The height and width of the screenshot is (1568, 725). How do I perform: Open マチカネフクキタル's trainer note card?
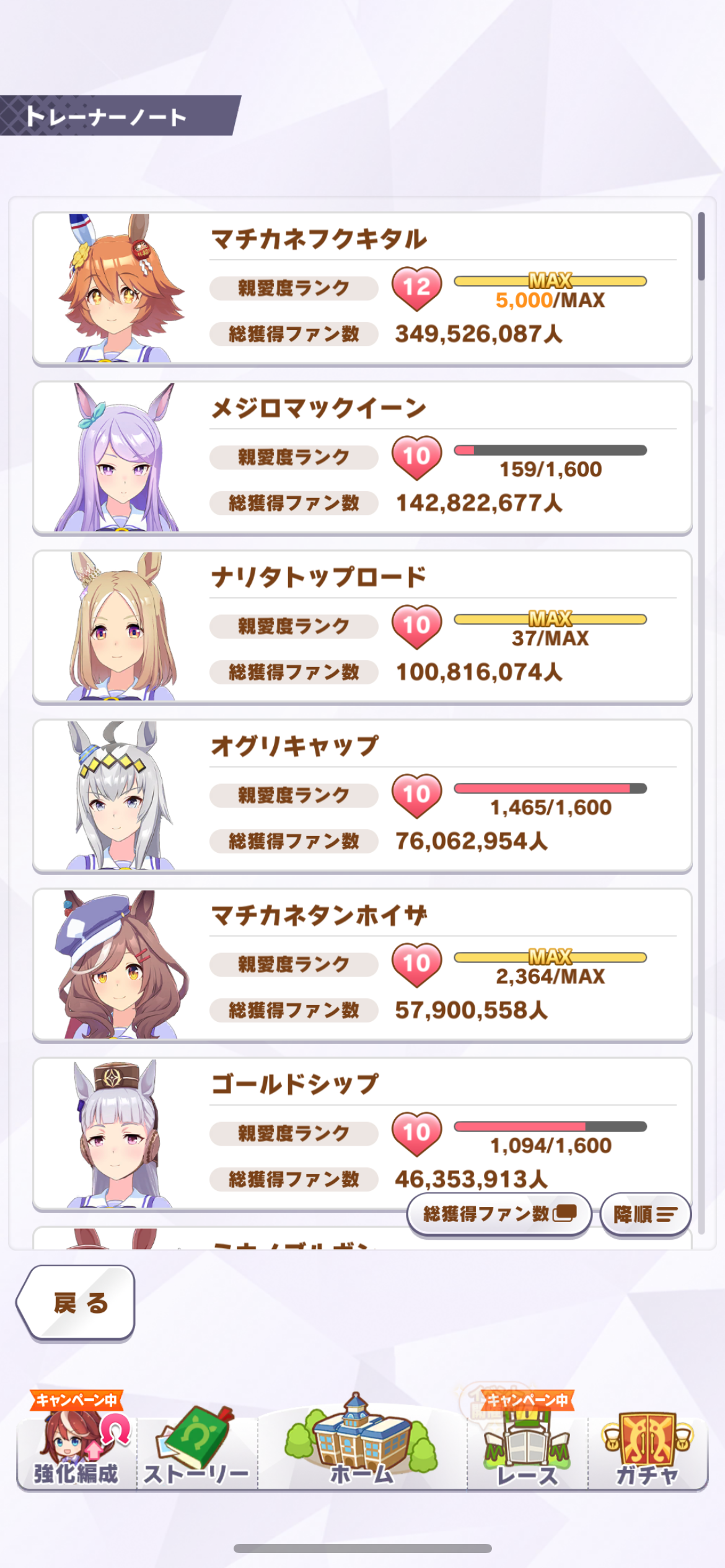coord(362,289)
